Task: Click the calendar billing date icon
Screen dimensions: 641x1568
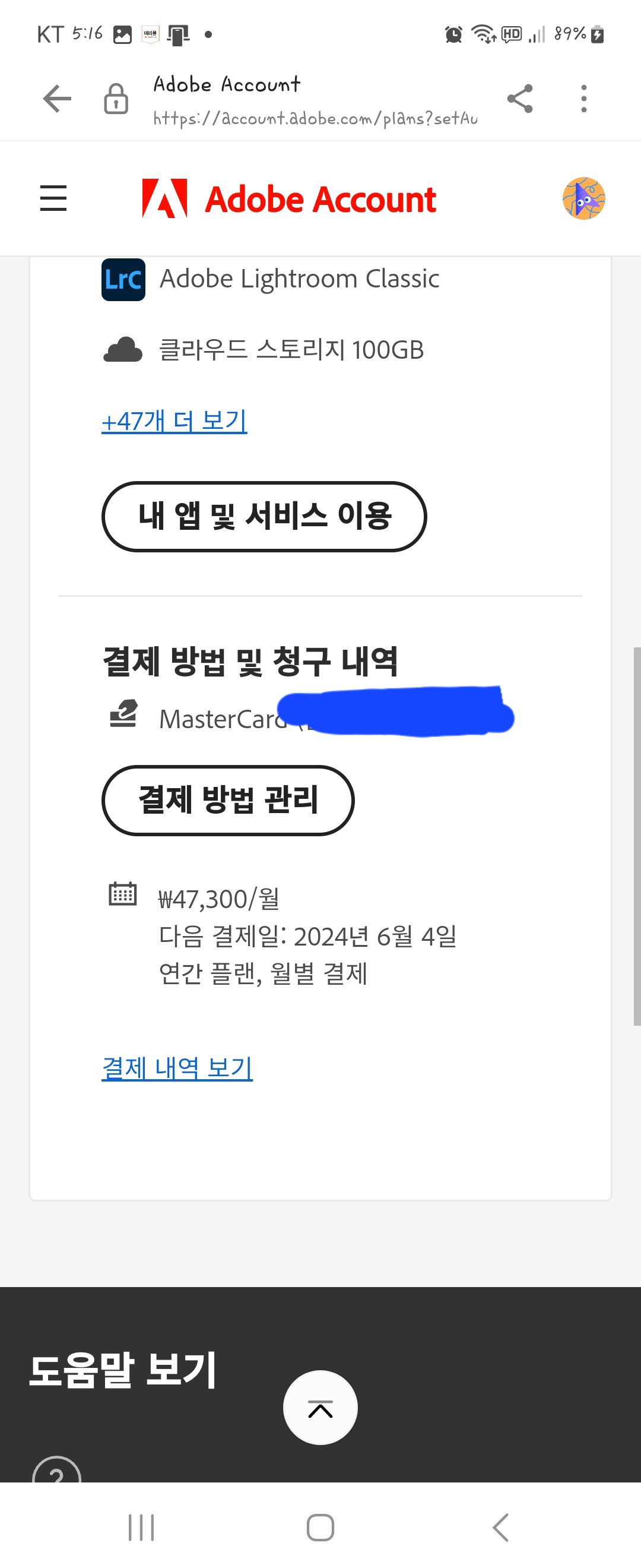Action: click(122, 895)
